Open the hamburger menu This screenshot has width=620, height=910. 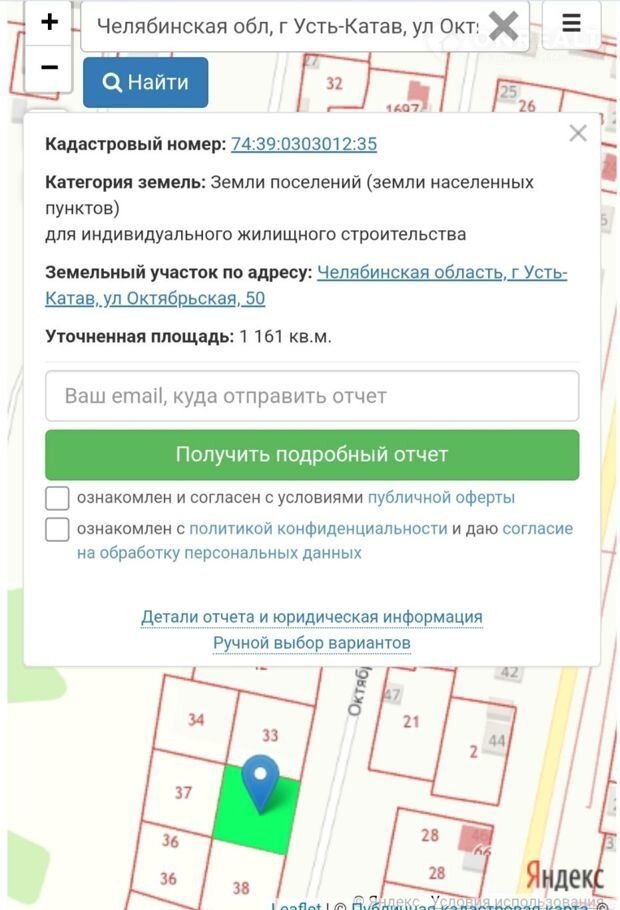coord(571,24)
